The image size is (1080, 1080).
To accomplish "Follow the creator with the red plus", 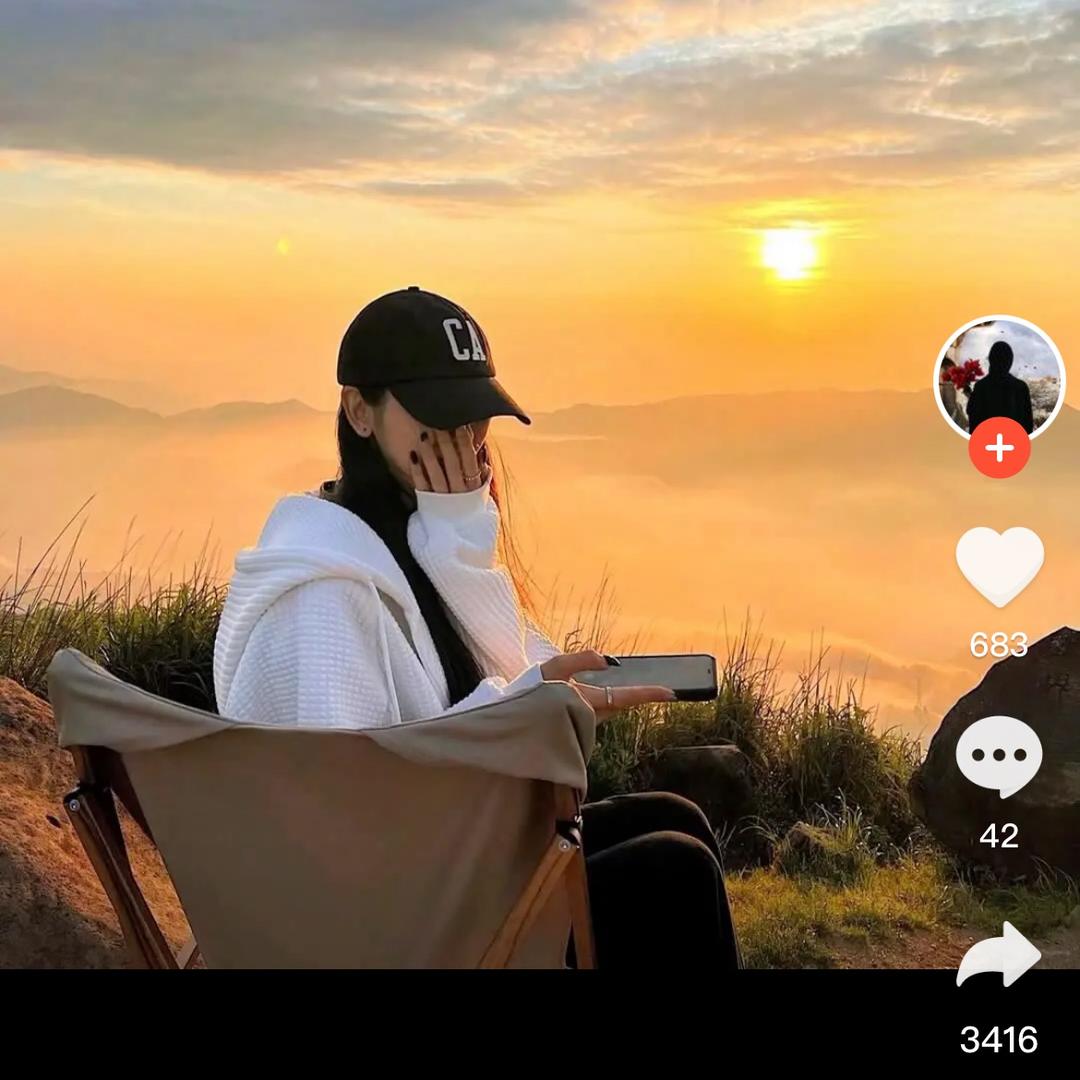I will pos(999,448).
